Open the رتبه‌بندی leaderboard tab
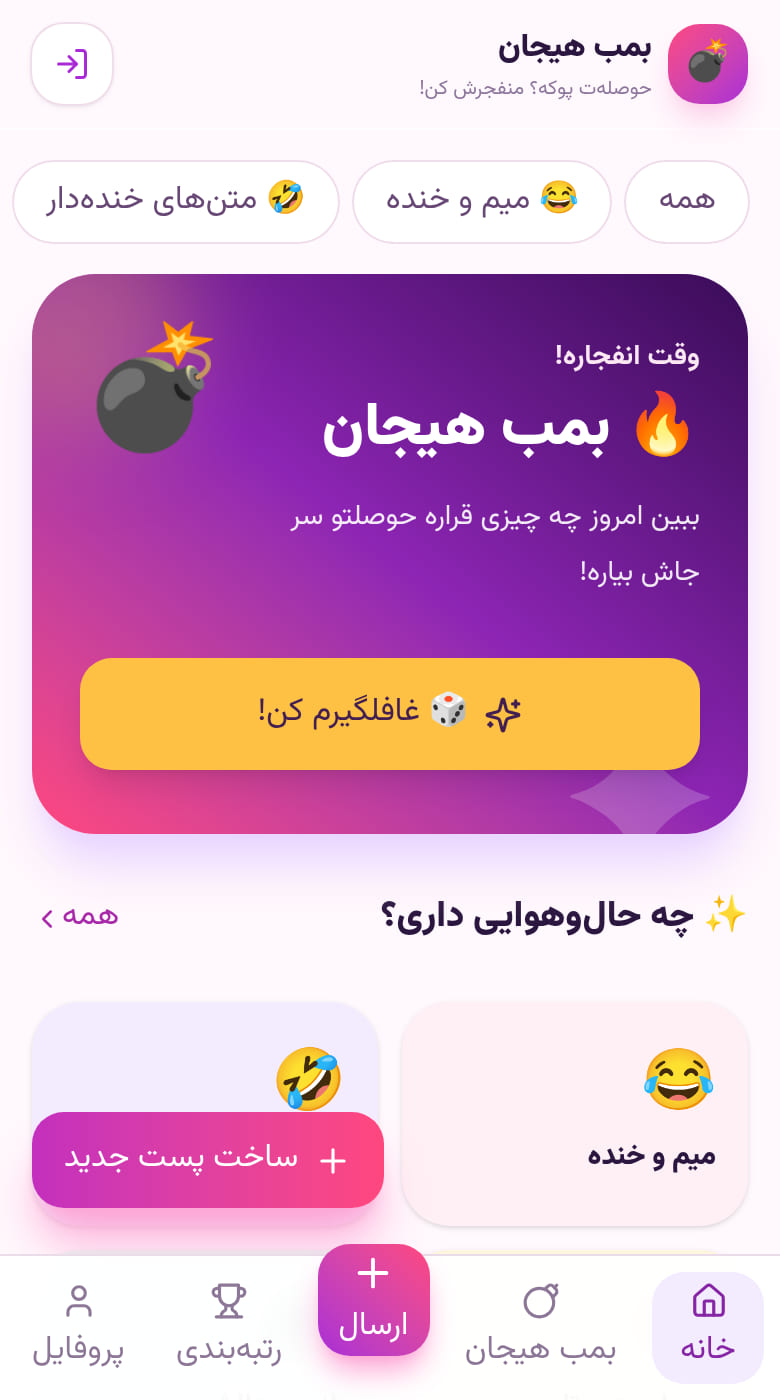 click(x=229, y=1327)
